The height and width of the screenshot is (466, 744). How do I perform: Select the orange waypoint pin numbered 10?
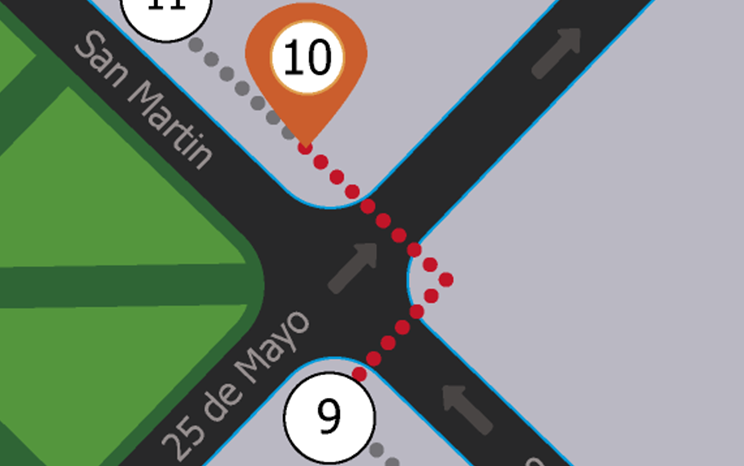point(307,62)
